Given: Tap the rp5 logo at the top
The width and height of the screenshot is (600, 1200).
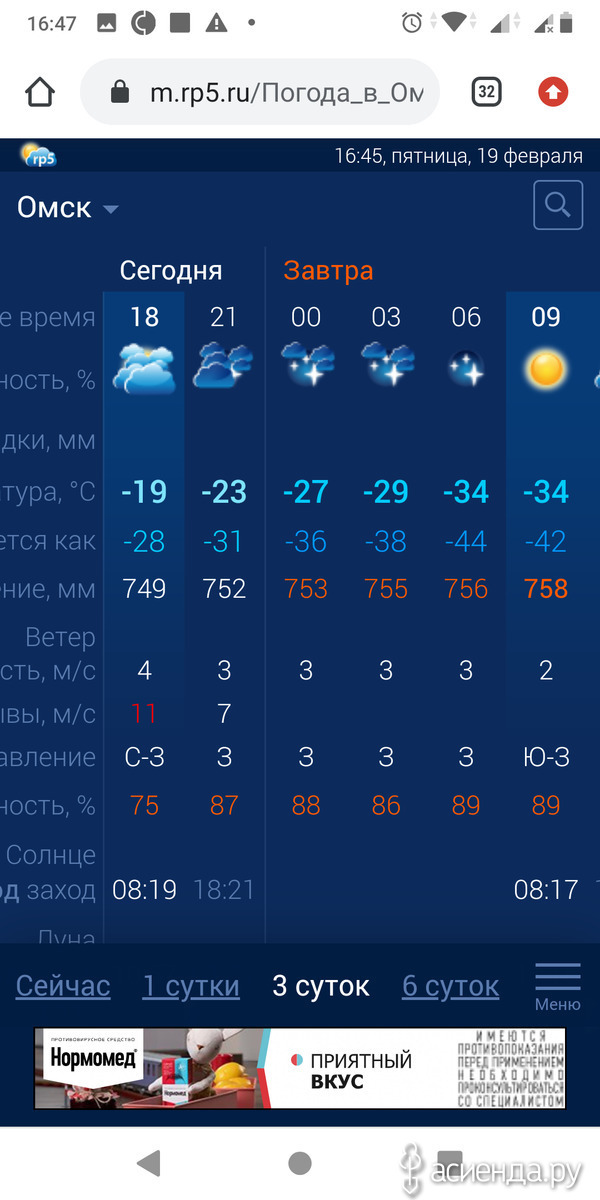Looking at the screenshot, I should coord(38,155).
